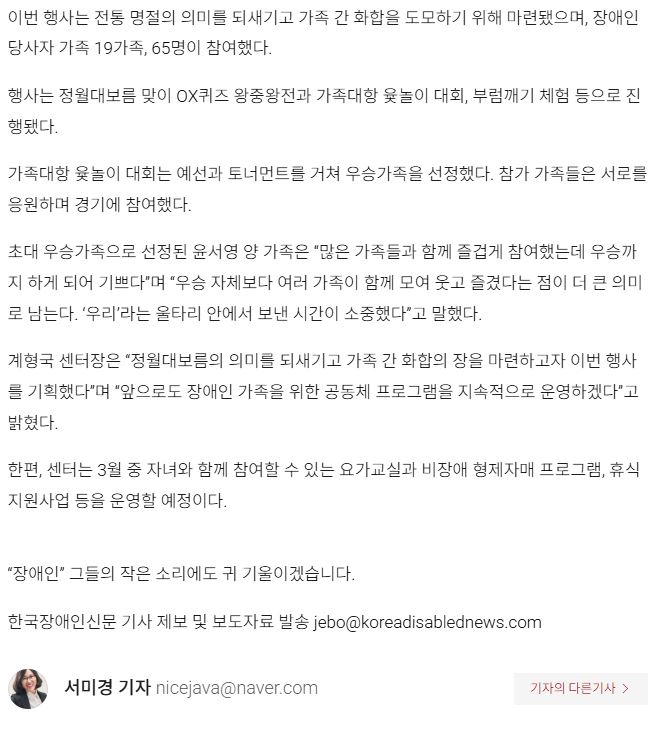This screenshot has width=658, height=731.
Task: Tap reporter 서미경's profile photo
Action: click(28, 689)
